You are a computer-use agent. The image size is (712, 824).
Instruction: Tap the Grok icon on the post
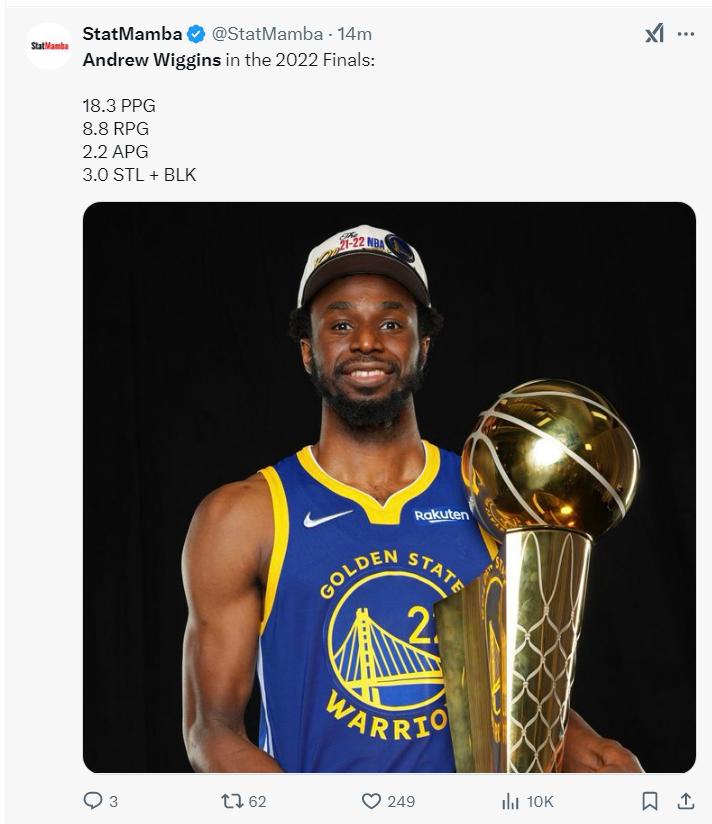(654, 34)
